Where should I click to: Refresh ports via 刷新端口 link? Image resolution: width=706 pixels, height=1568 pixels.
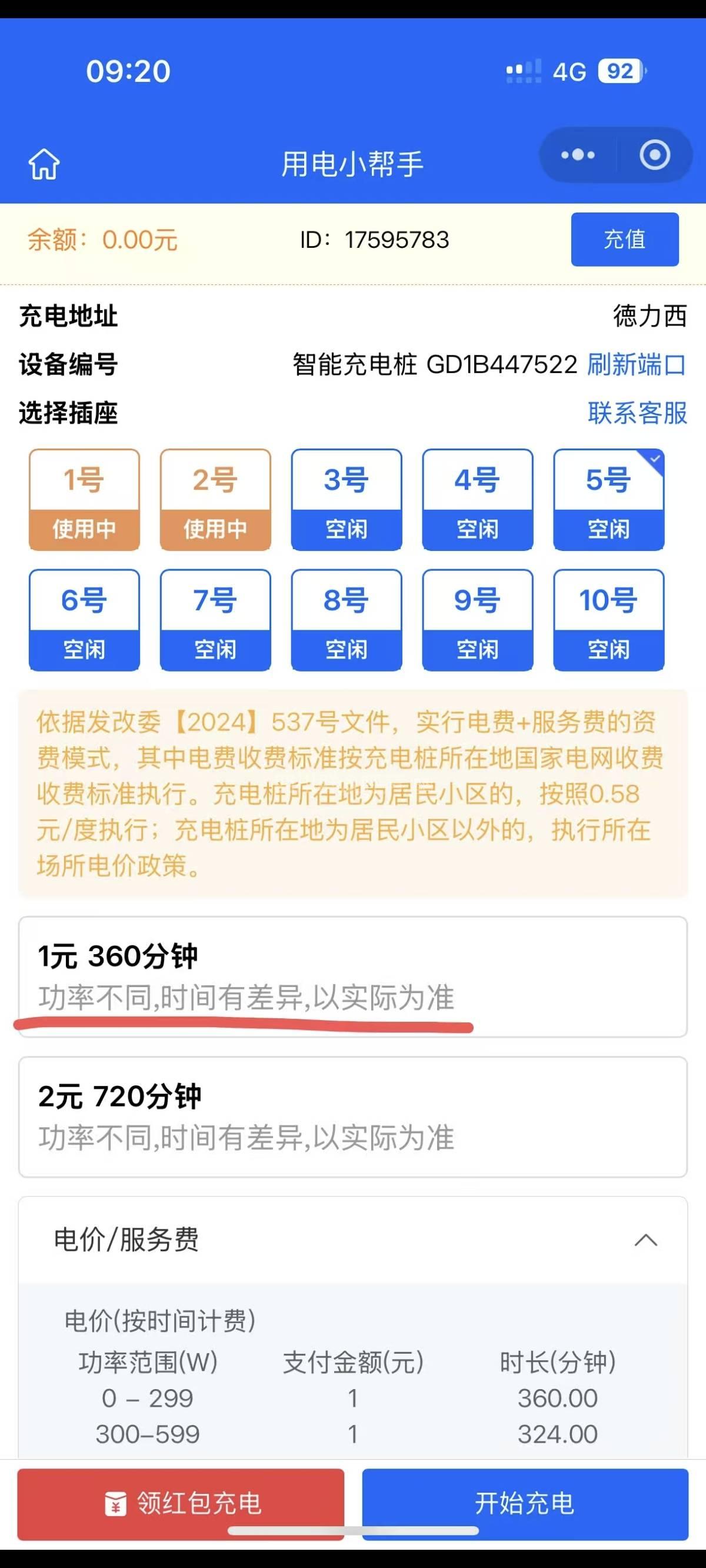click(637, 364)
